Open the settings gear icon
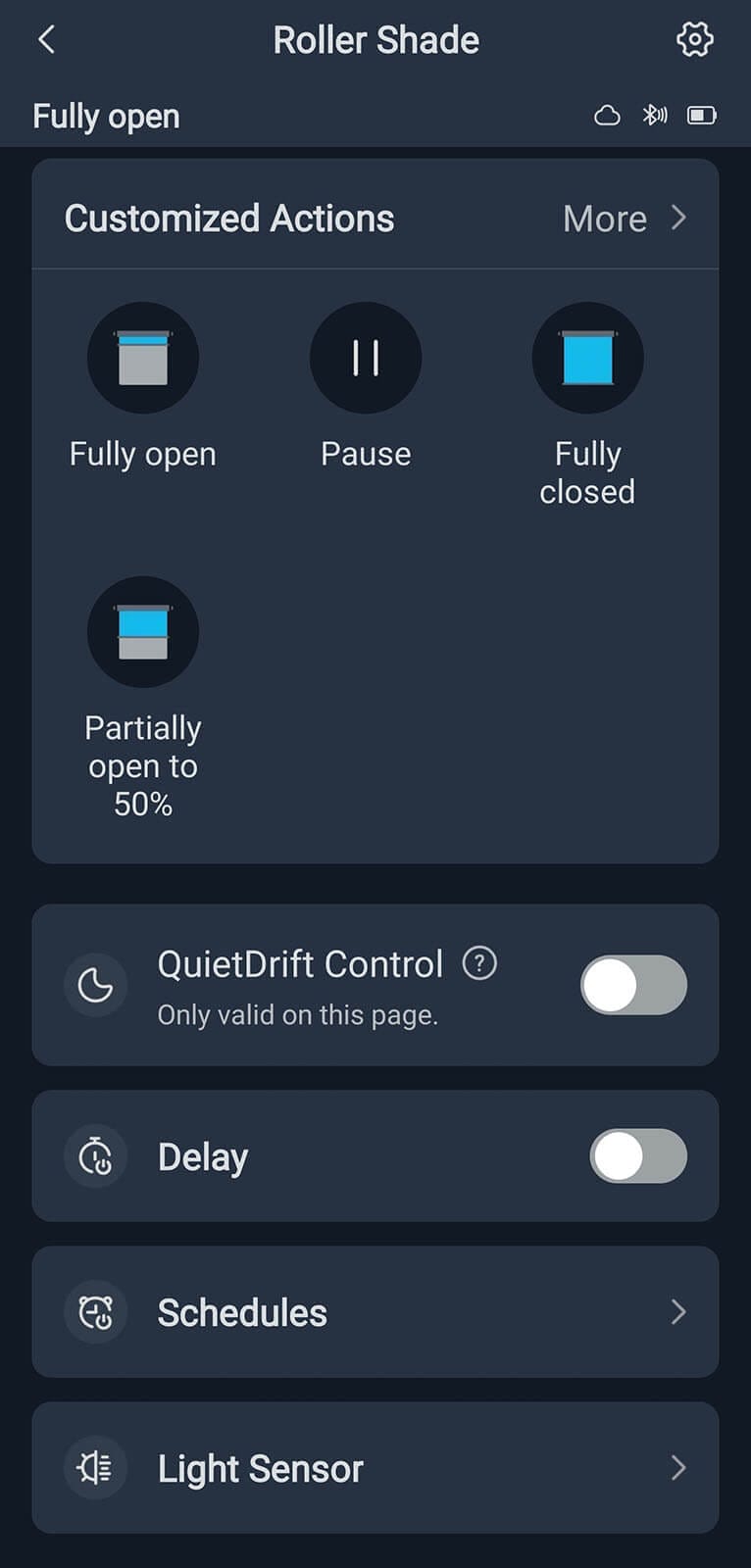Image resolution: width=751 pixels, height=1568 pixels. pos(694,40)
